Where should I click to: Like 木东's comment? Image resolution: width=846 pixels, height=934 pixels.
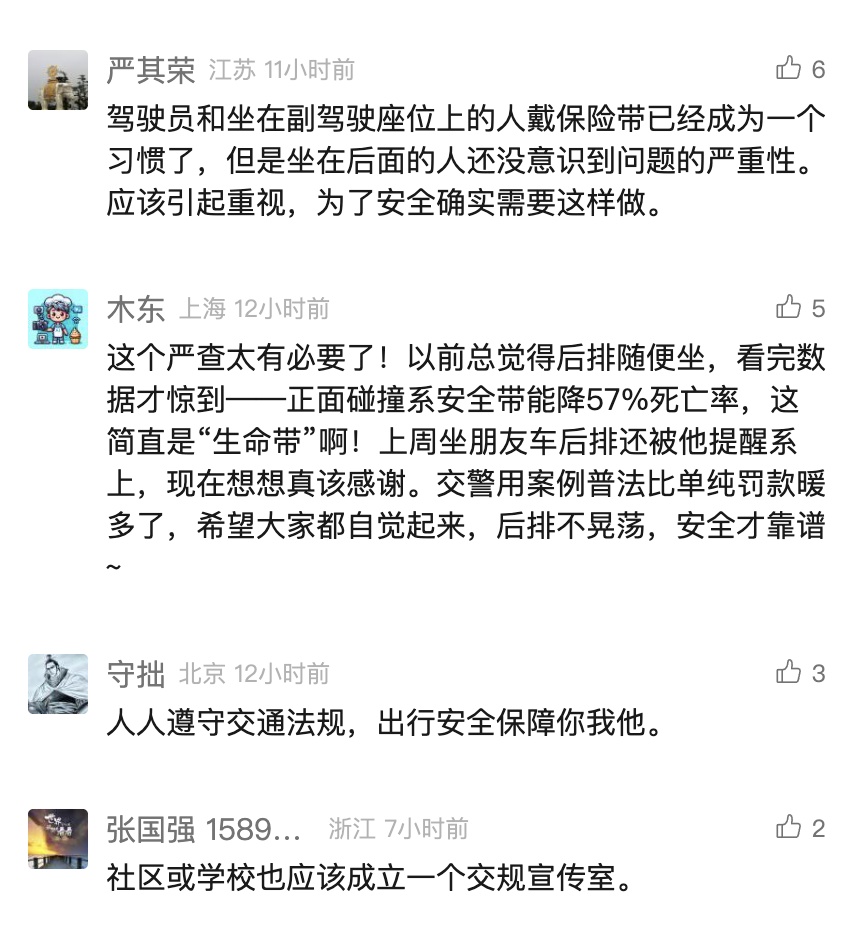[x=789, y=308]
